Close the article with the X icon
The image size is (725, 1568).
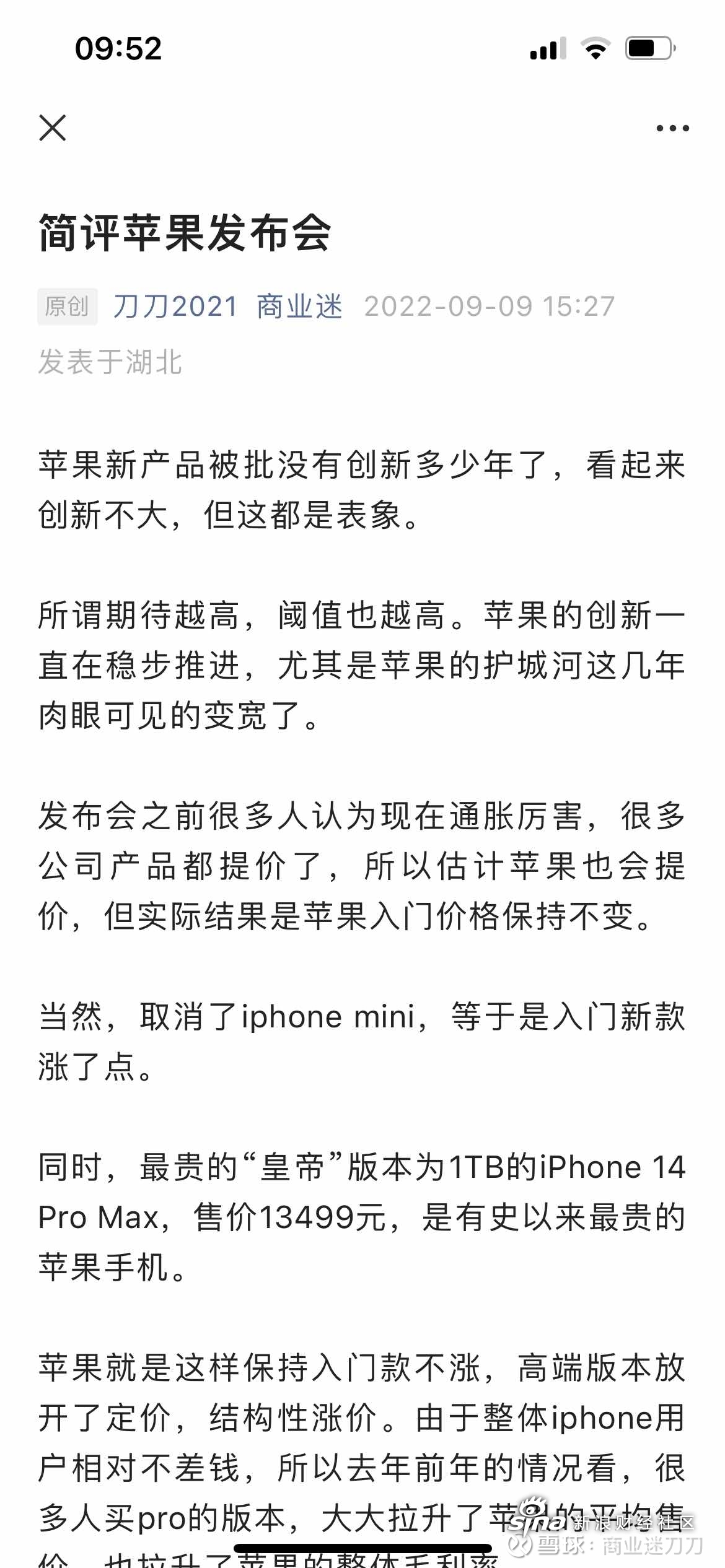coord(53,128)
